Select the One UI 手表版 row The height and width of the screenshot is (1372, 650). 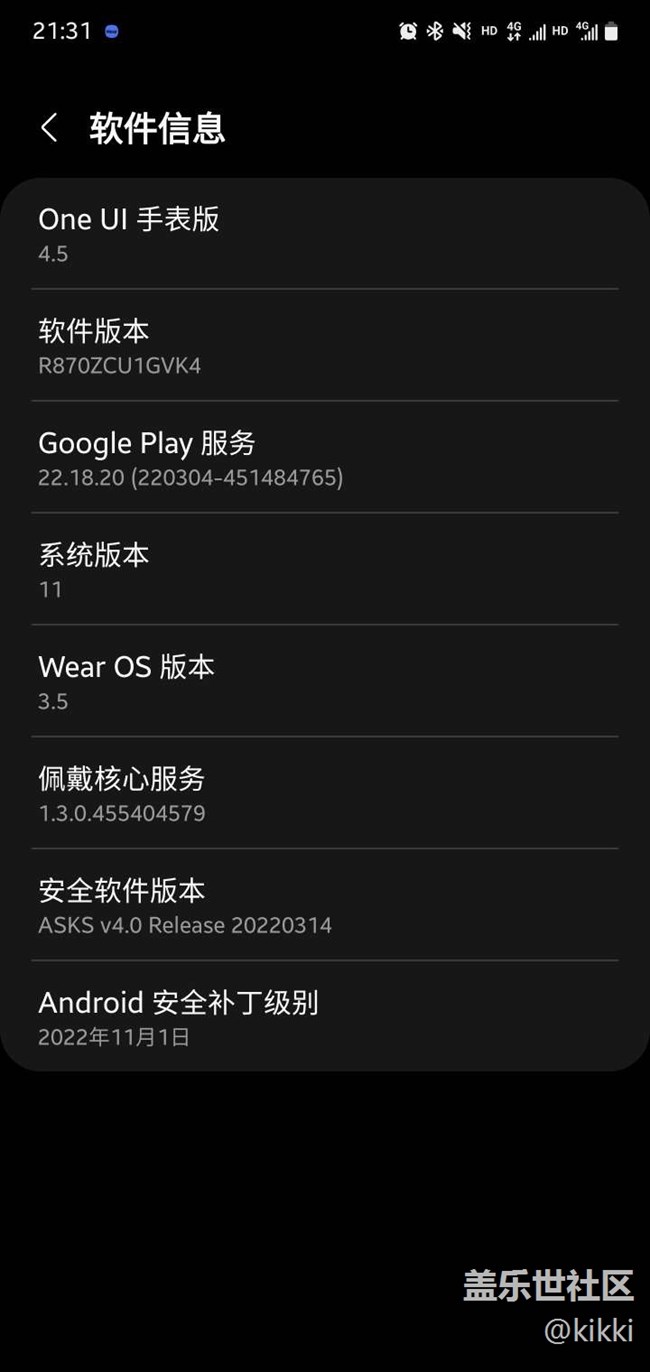click(x=324, y=234)
